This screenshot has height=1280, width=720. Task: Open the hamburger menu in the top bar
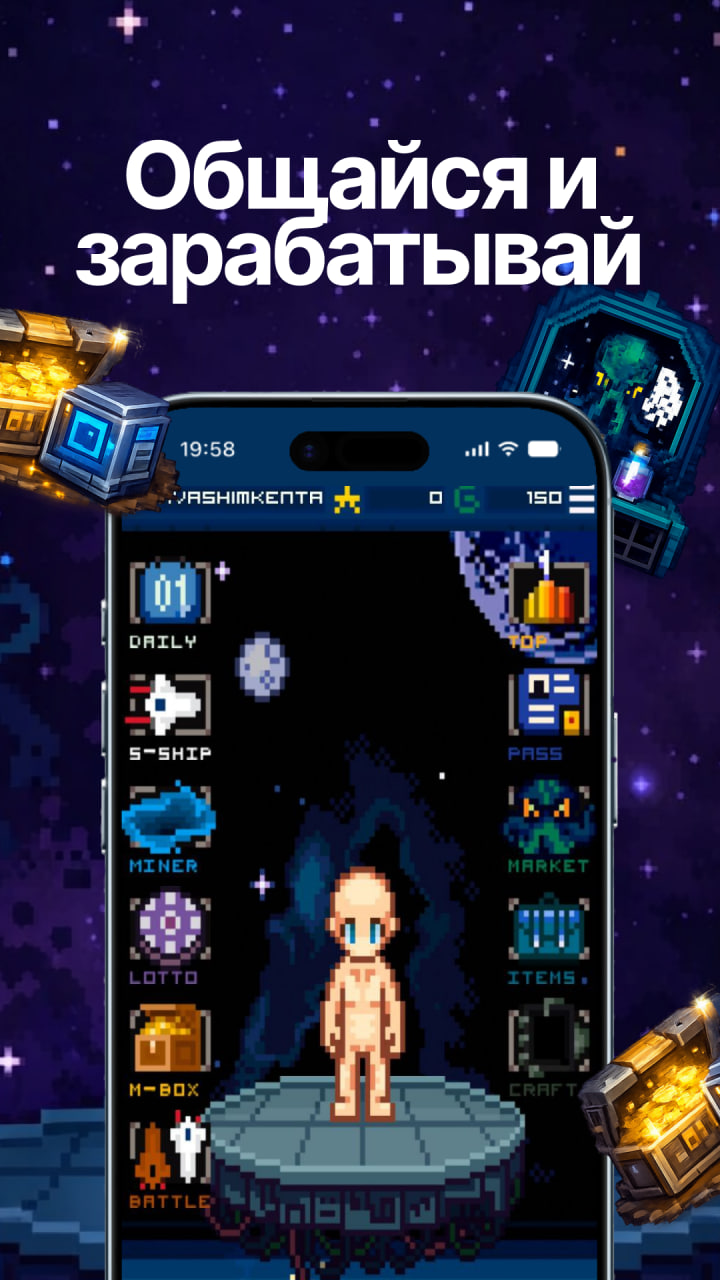(x=580, y=499)
